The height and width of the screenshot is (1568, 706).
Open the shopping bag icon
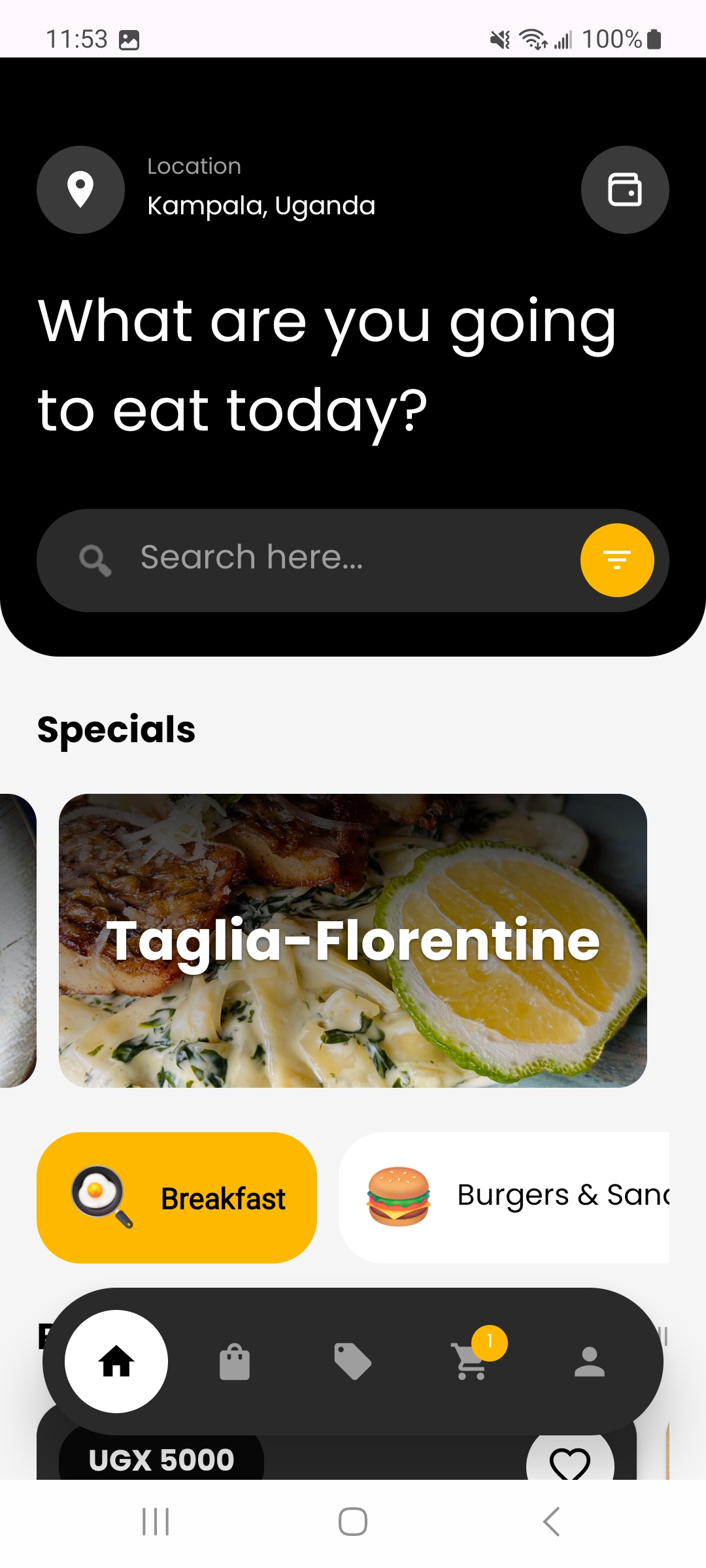[235, 1362]
